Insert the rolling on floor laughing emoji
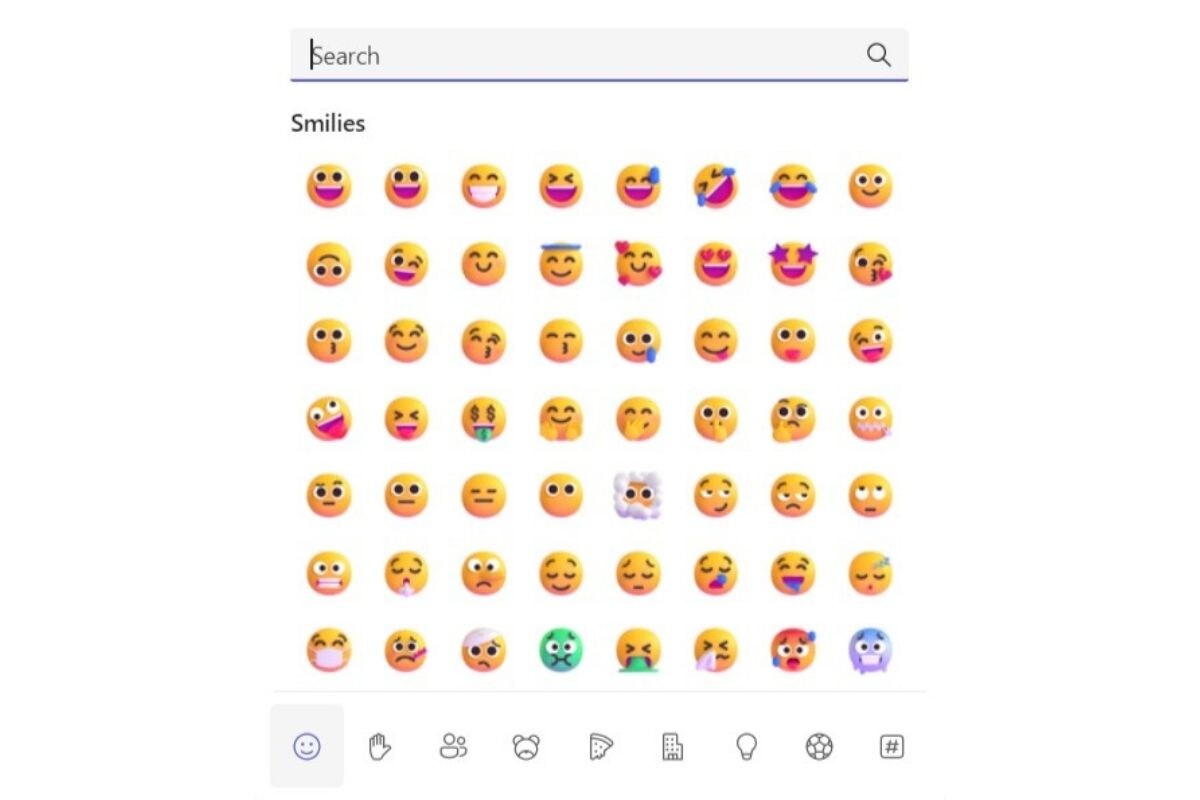 click(x=716, y=187)
